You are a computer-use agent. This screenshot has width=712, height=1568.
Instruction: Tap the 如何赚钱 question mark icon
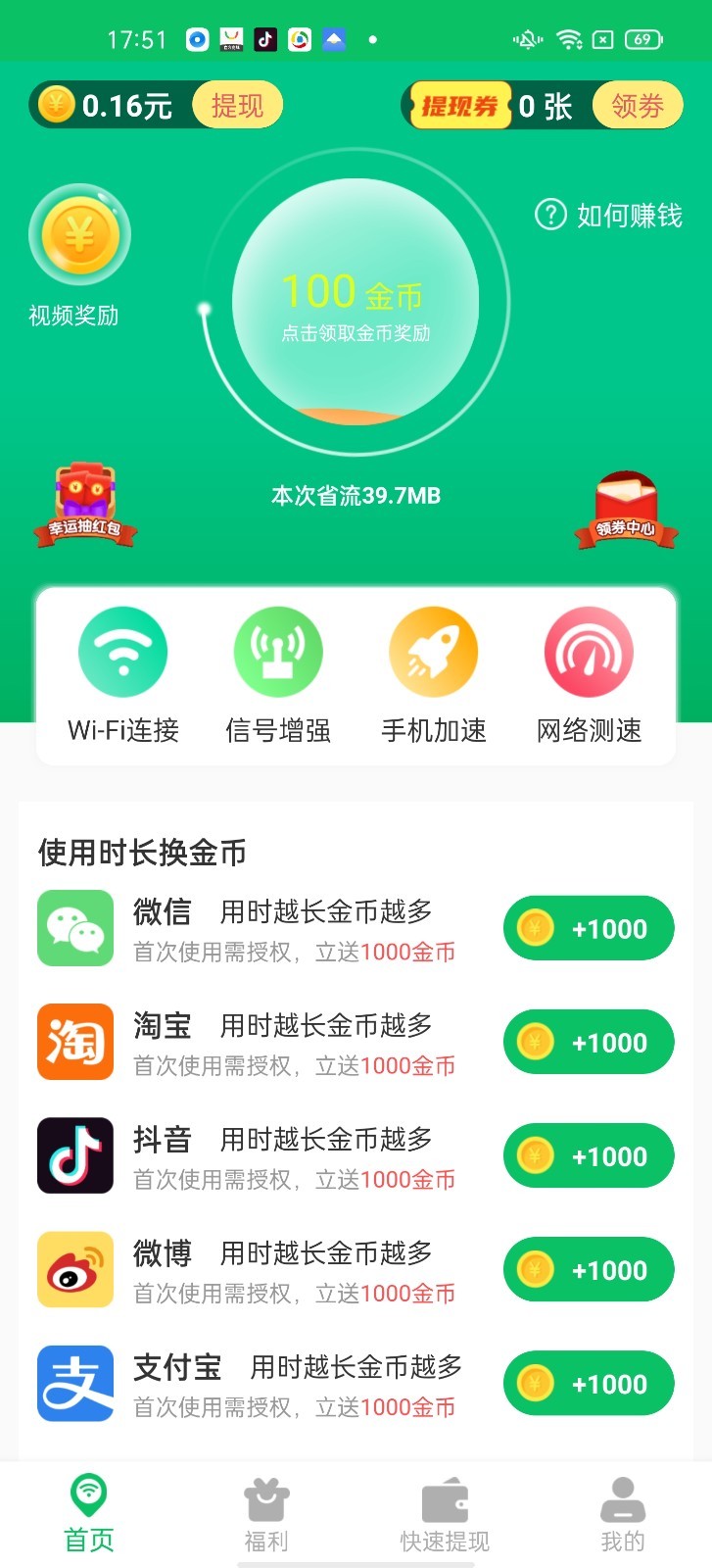click(549, 215)
